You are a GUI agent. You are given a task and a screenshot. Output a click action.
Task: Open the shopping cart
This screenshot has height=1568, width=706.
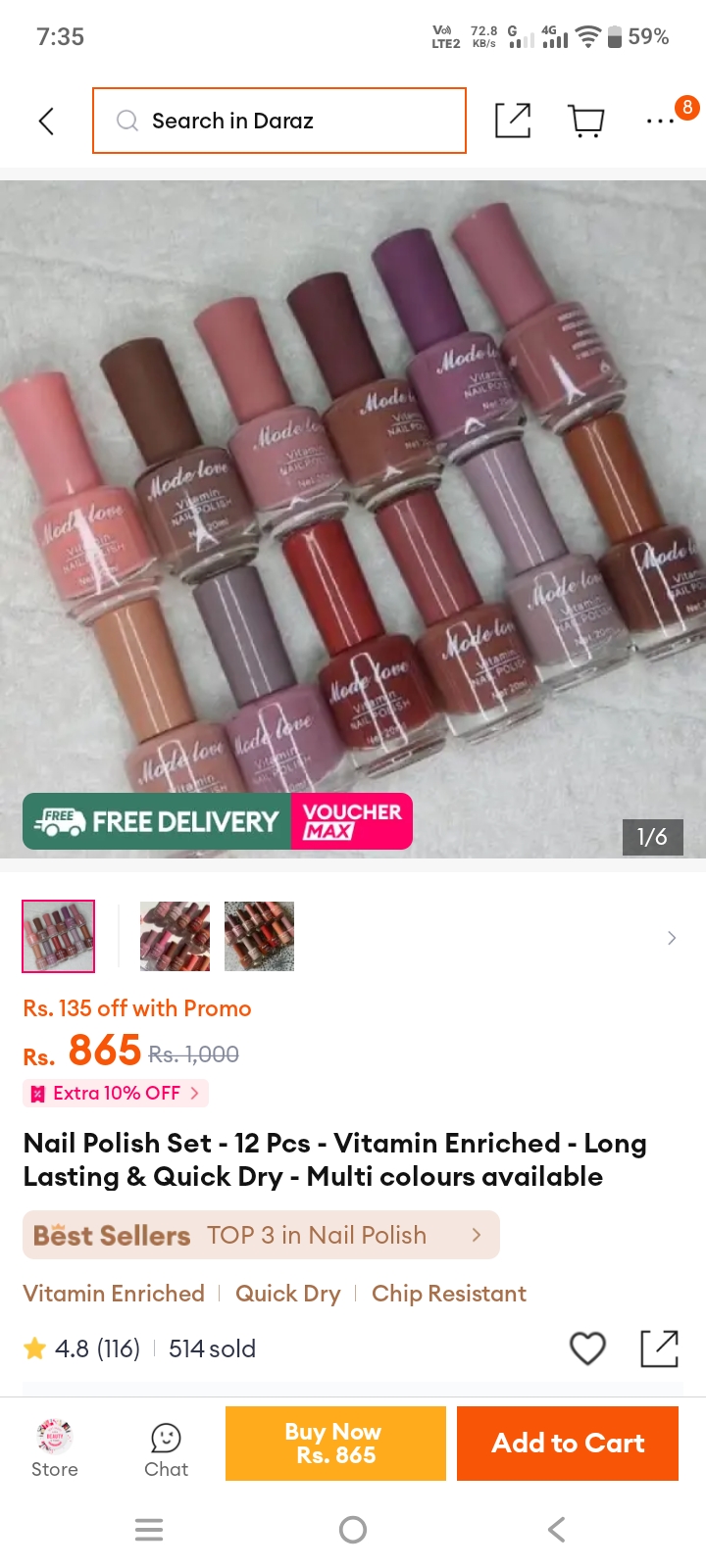coord(586,121)
